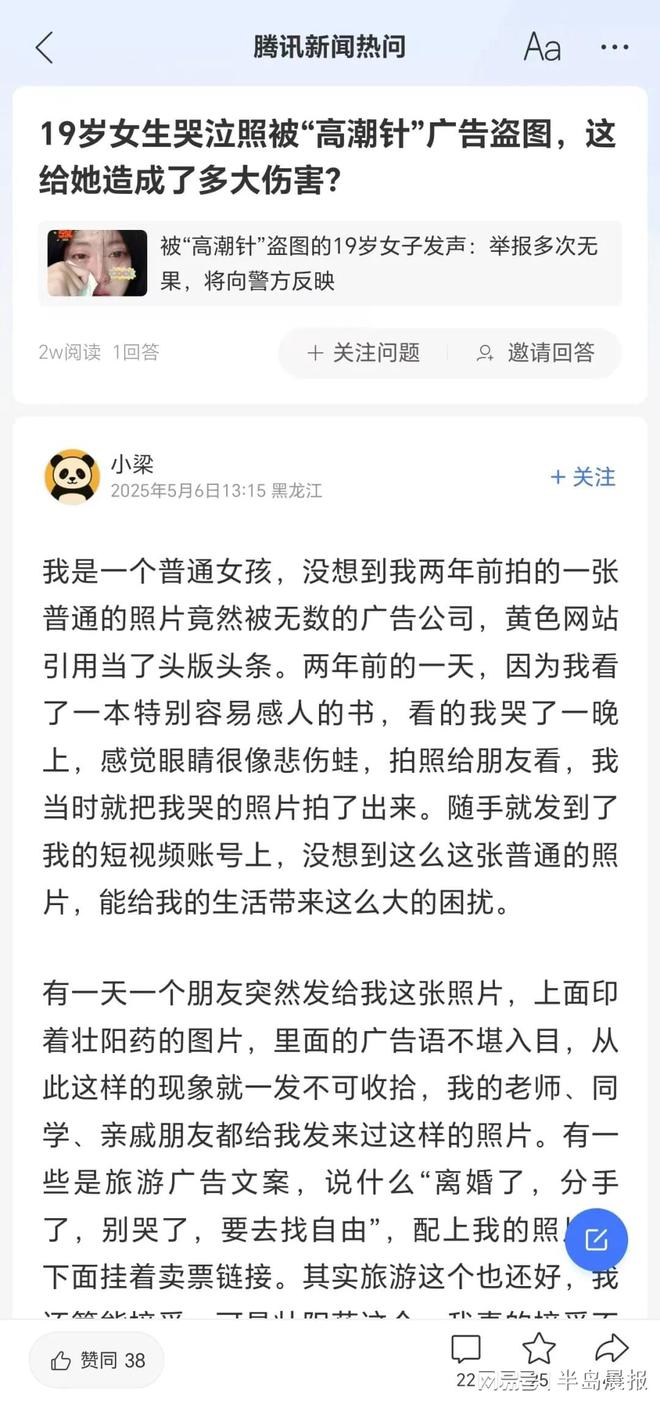Open 小梁's panda avatar profile
Viewport: 660px width, 1401px height.
[x=72, y=477]
